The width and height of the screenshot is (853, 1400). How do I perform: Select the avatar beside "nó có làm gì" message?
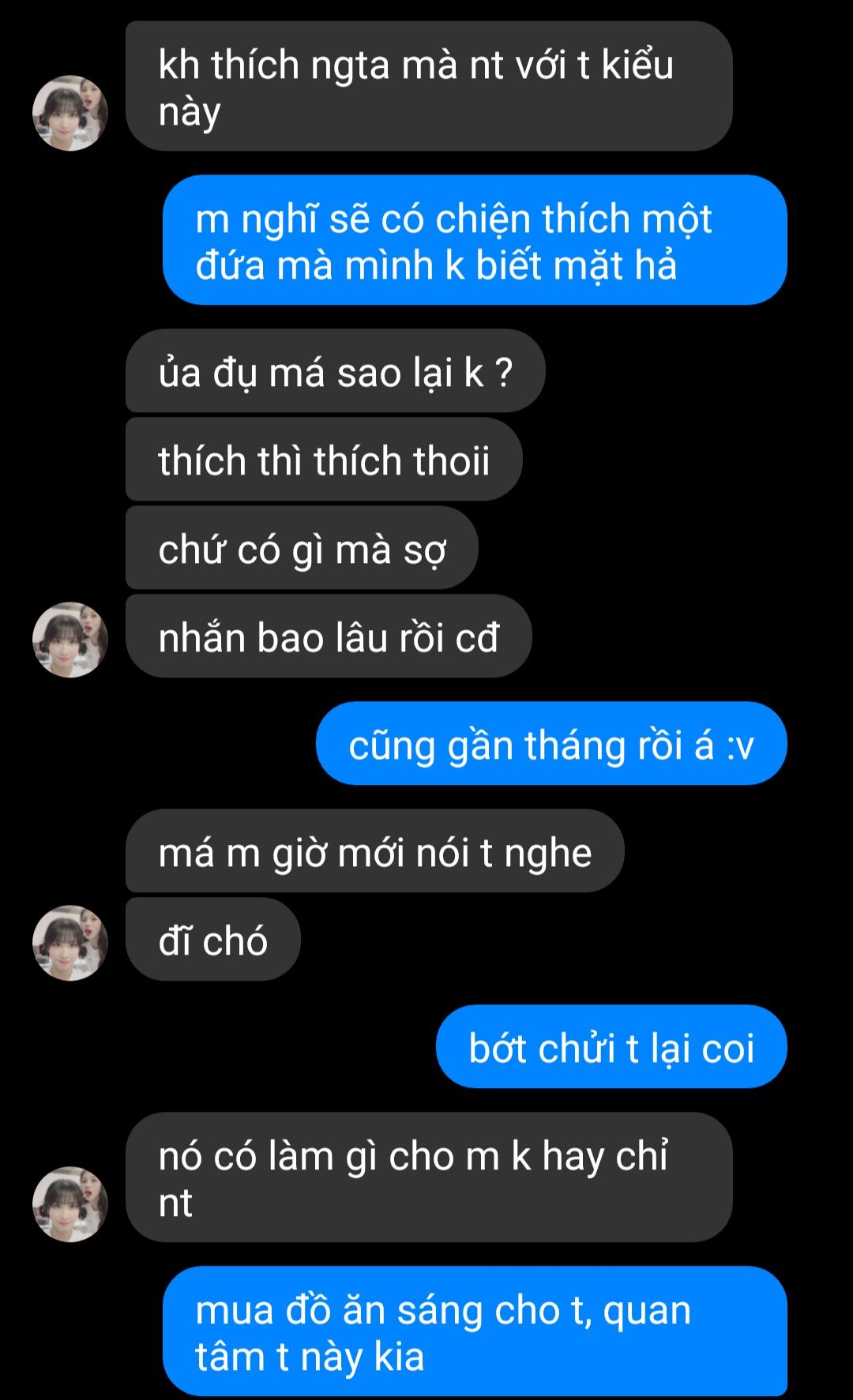pos(70,1204)
